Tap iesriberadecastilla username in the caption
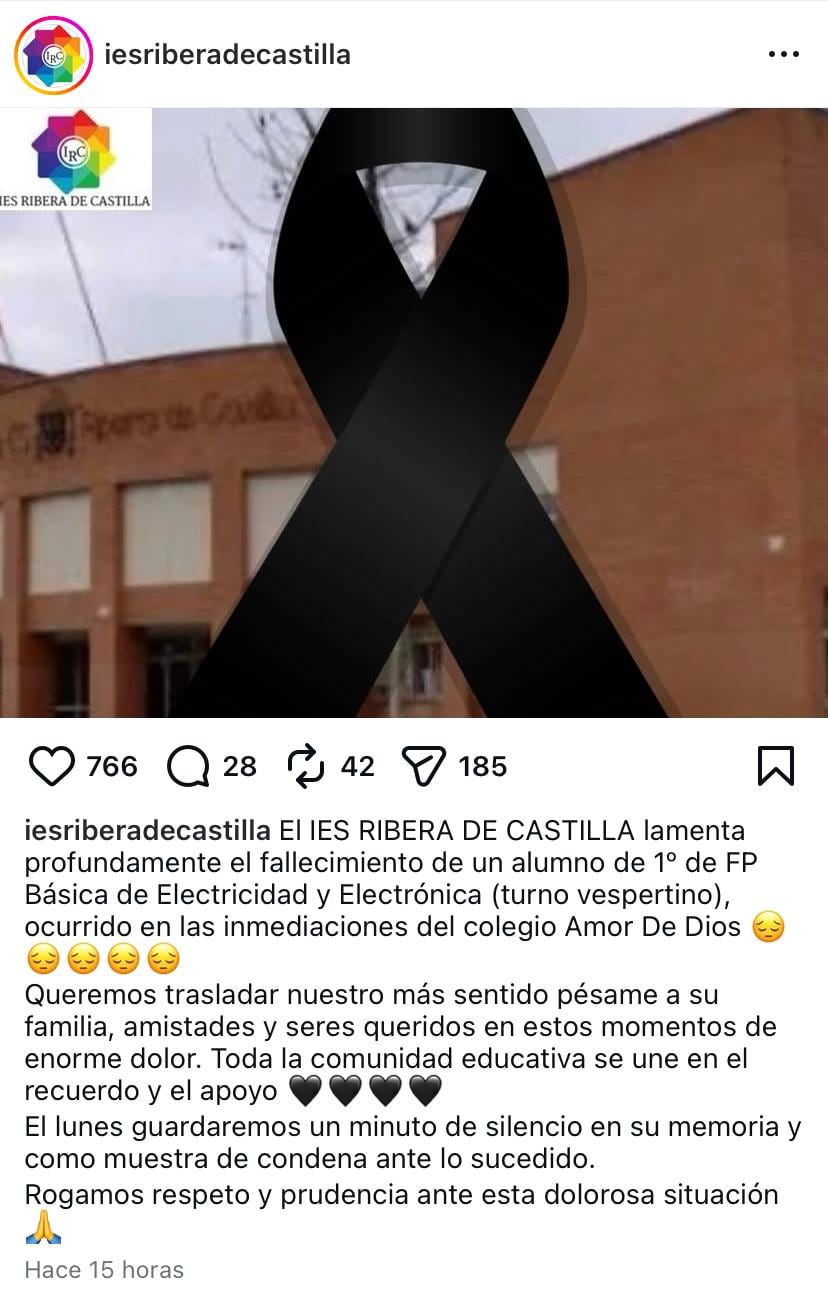The image size is (828, 1289). (147, 830)
